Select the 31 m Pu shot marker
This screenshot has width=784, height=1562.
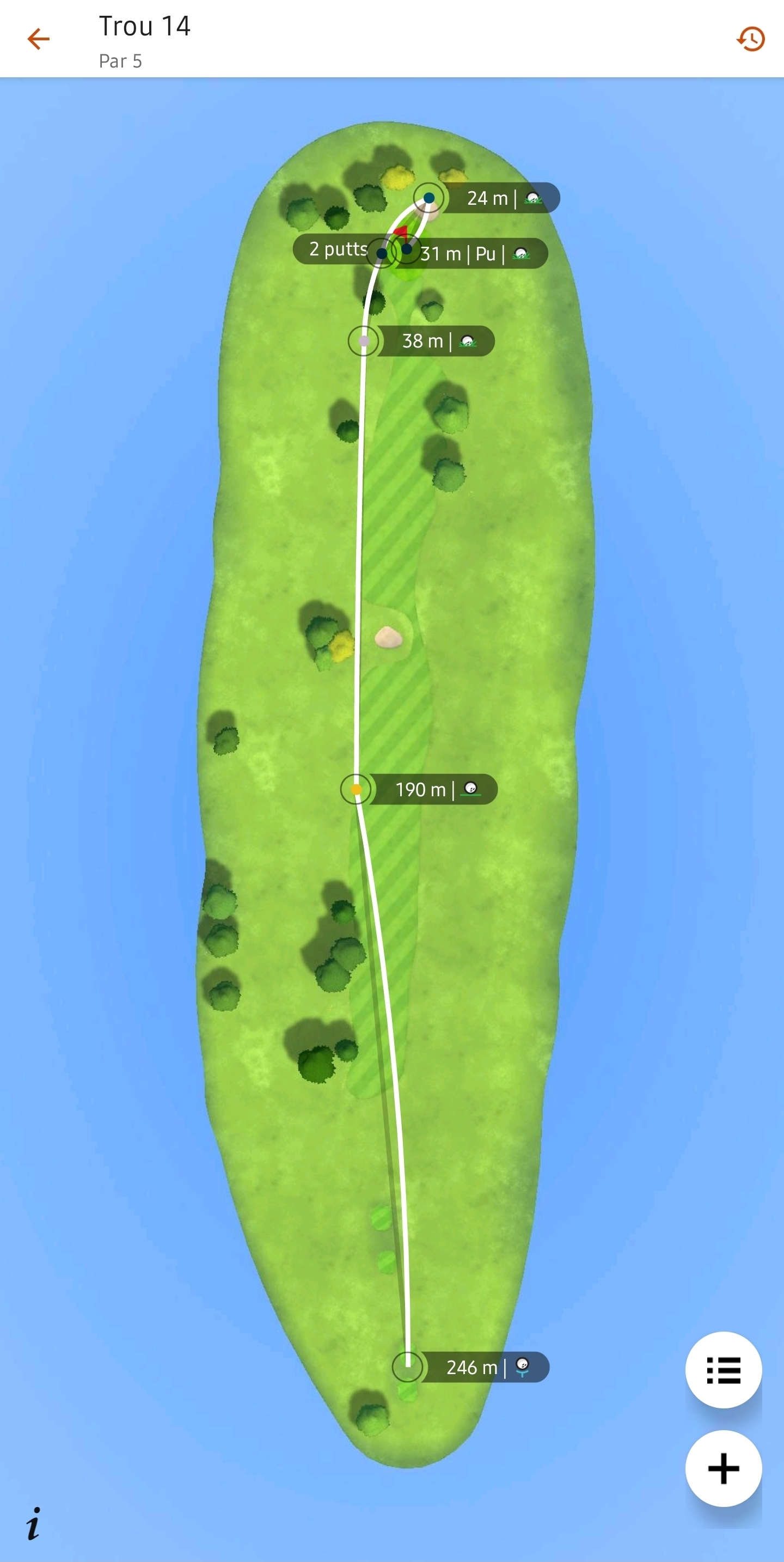click(407, 248)
